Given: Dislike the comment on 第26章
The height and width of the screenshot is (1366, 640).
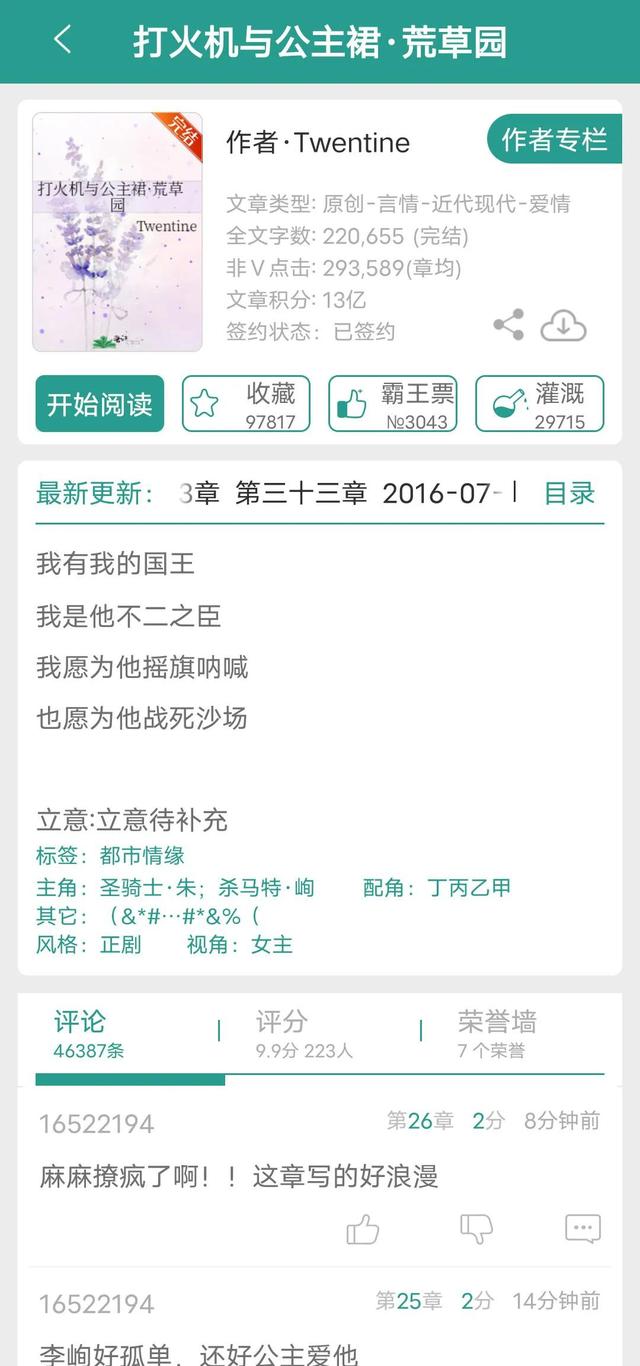Looking at the screenshot, I should pos(476,1229).
